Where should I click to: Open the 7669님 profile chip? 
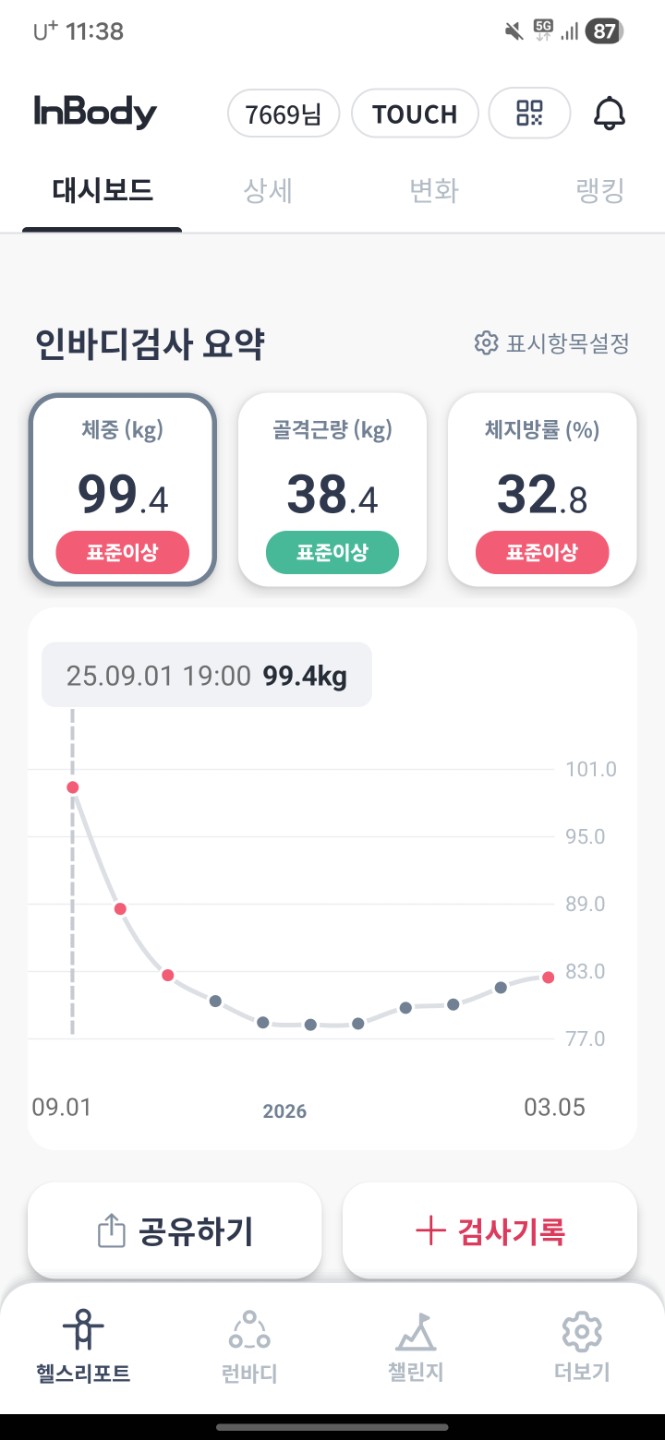[284, 114]
